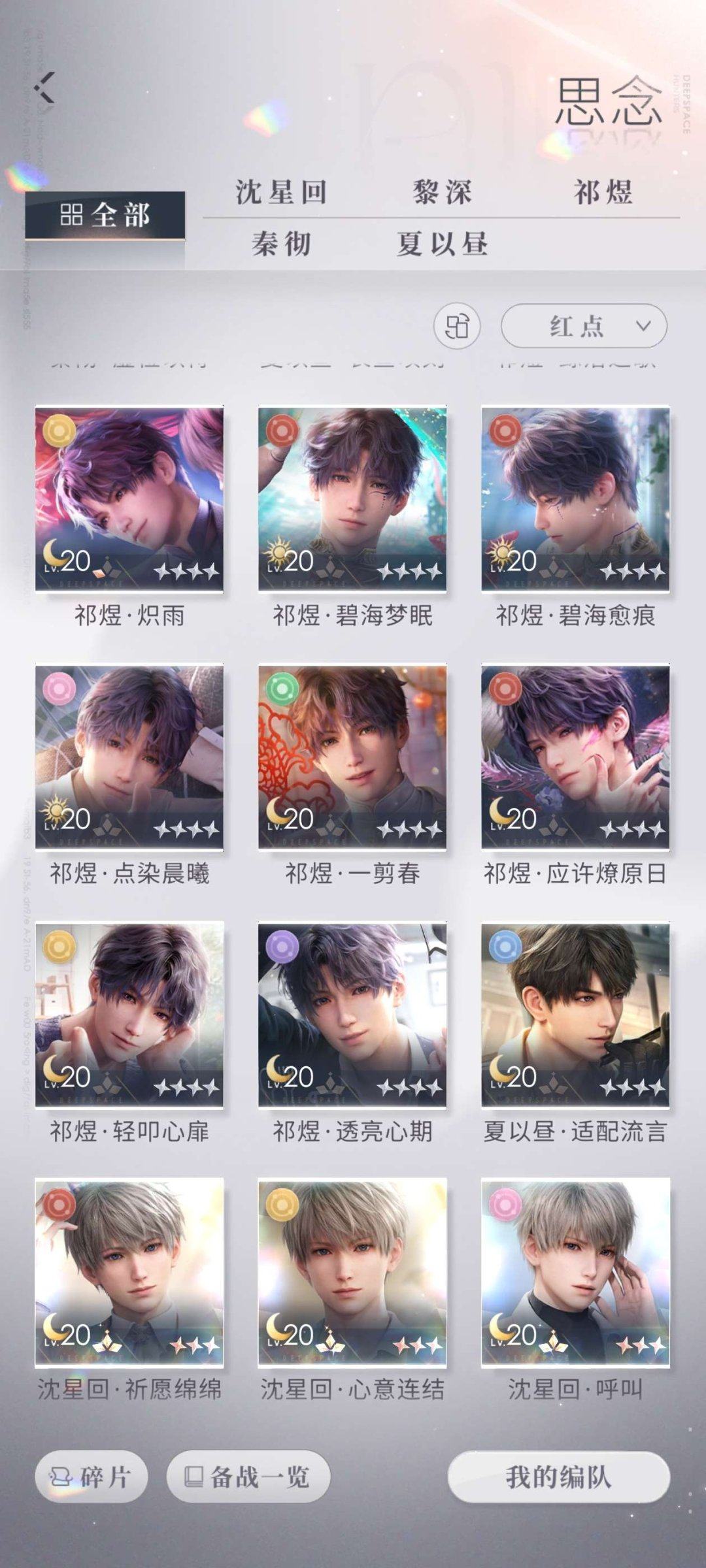Switch to the 黎深 tab

(442, 192)
